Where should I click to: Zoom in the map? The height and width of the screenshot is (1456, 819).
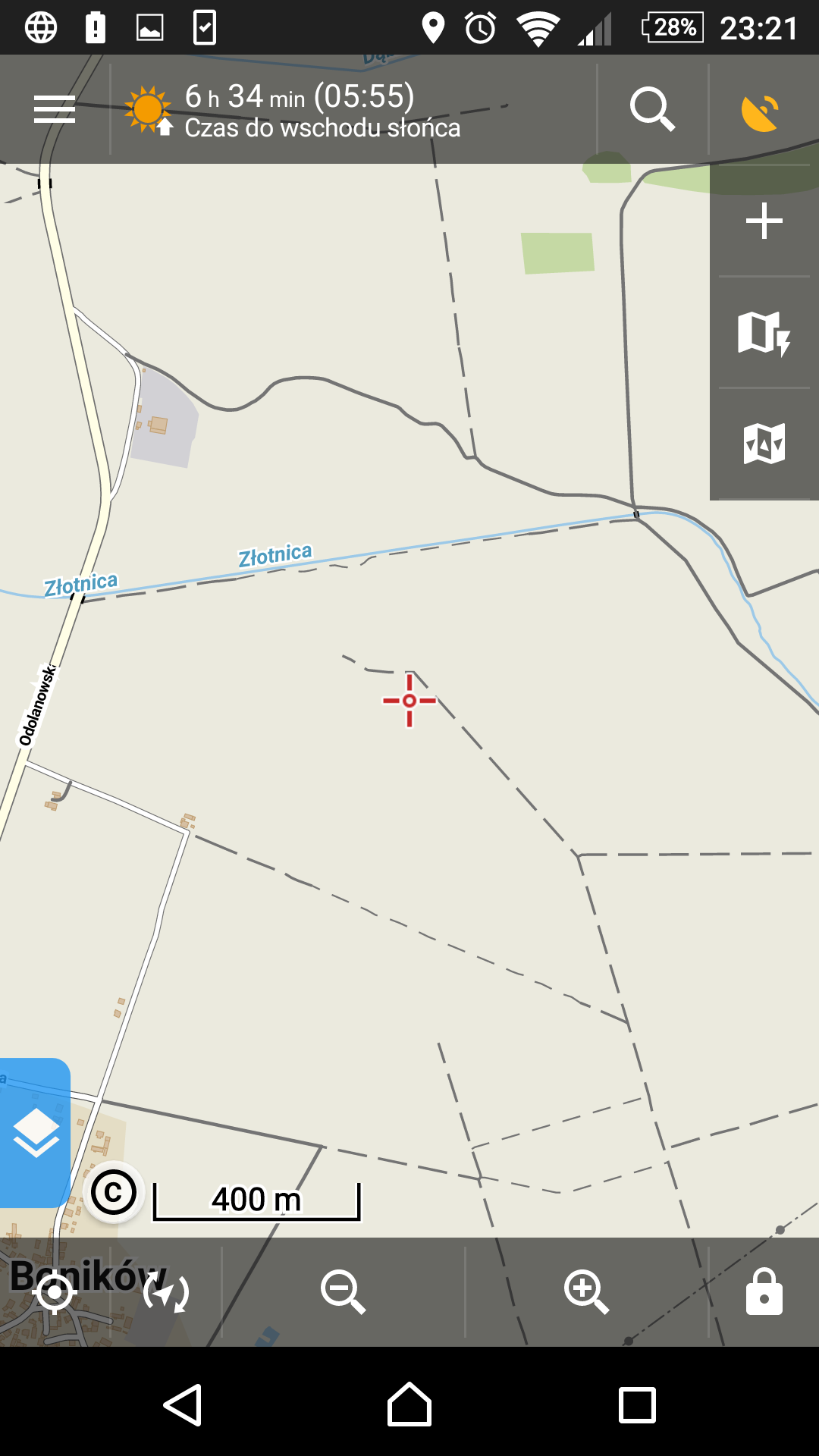coord(586,1291)
